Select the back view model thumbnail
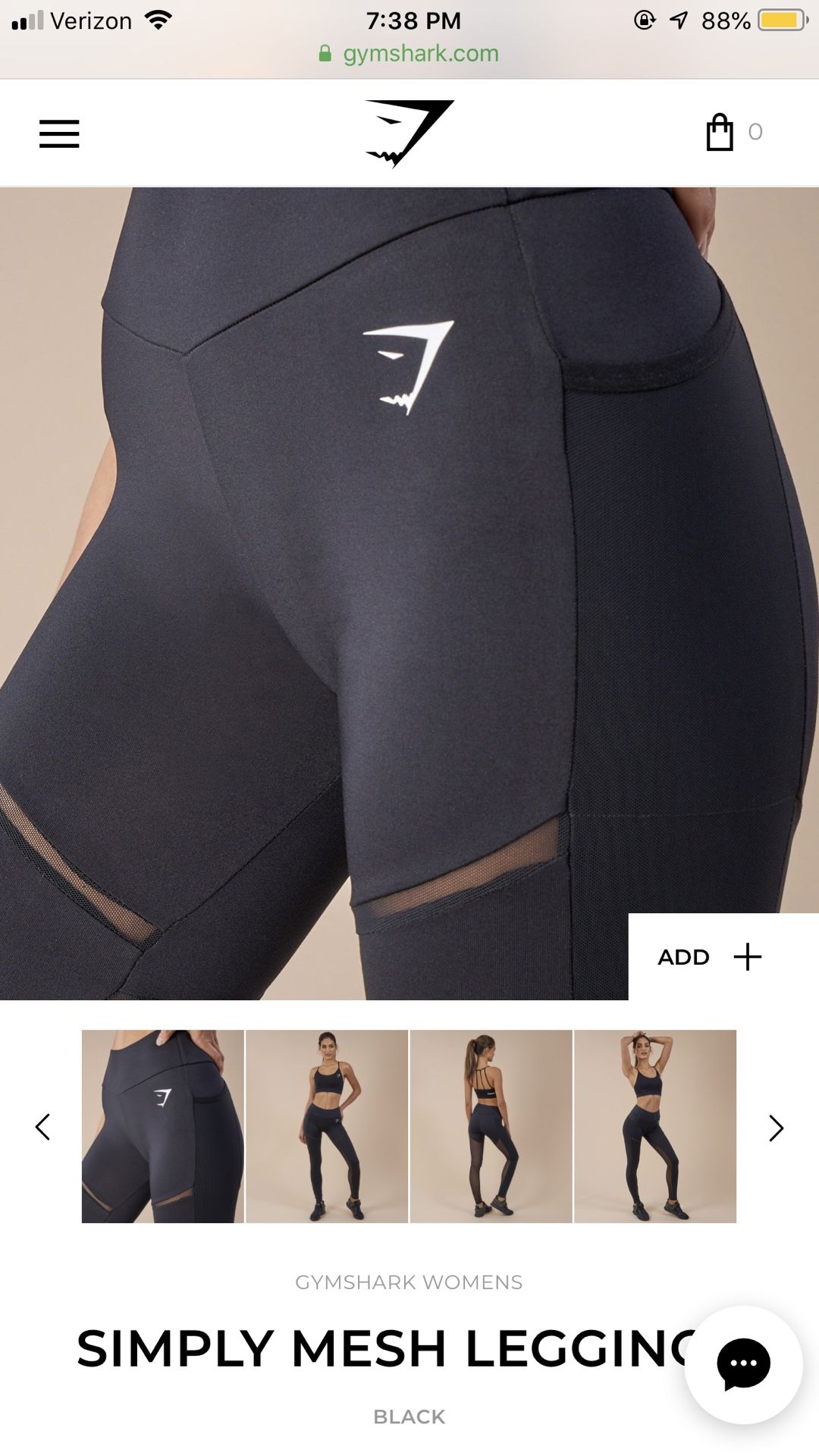 (491, 1126)
